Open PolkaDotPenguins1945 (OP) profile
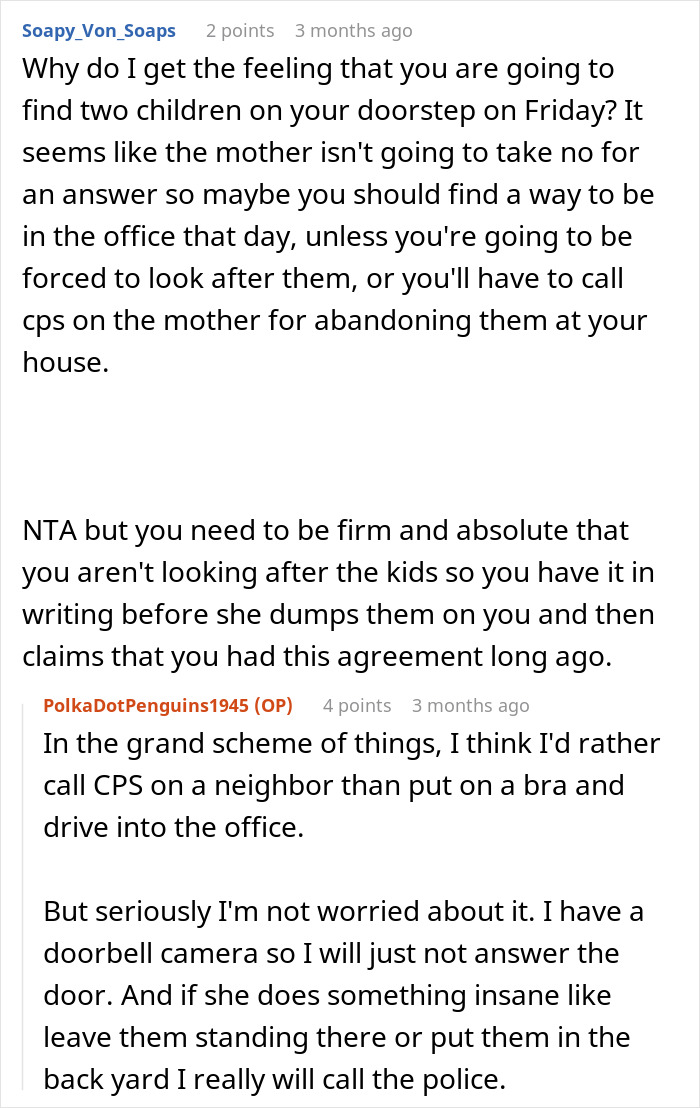Screen dimensions: 700x1108 (168, 705)
